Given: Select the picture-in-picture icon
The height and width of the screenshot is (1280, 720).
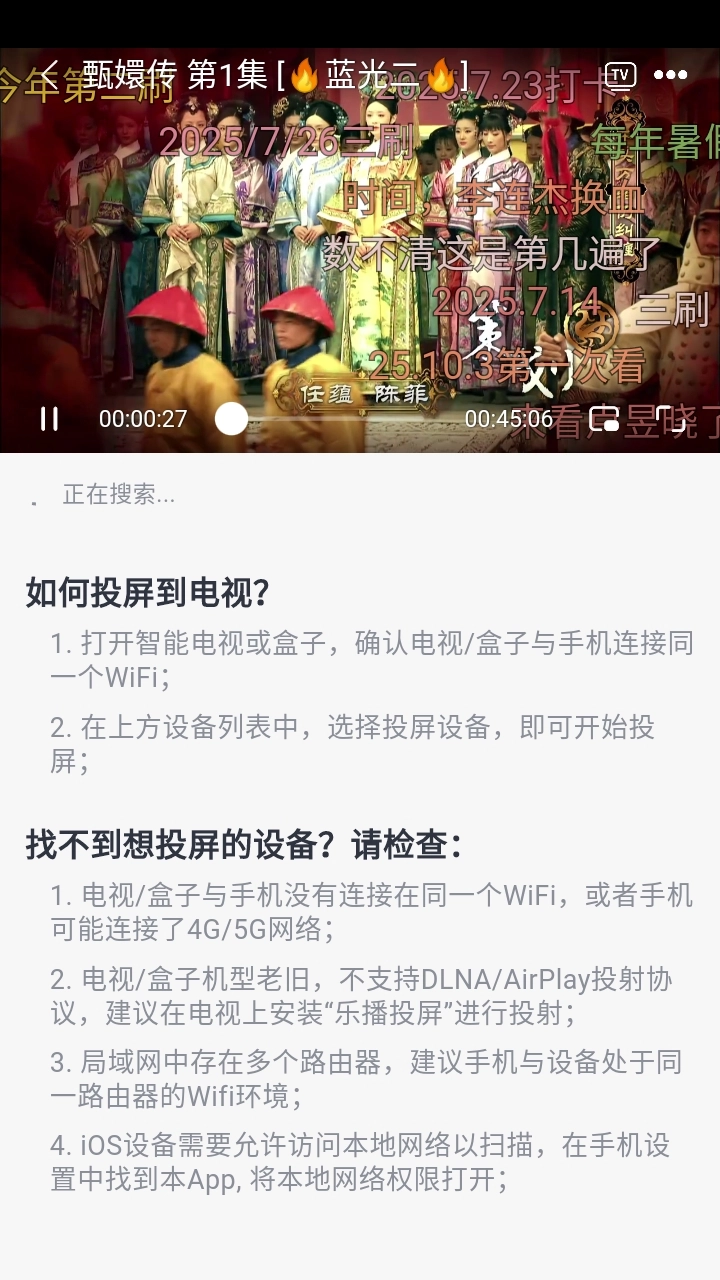Looking at the screenshot, I should pyautogui.click(x=606, y=420).
